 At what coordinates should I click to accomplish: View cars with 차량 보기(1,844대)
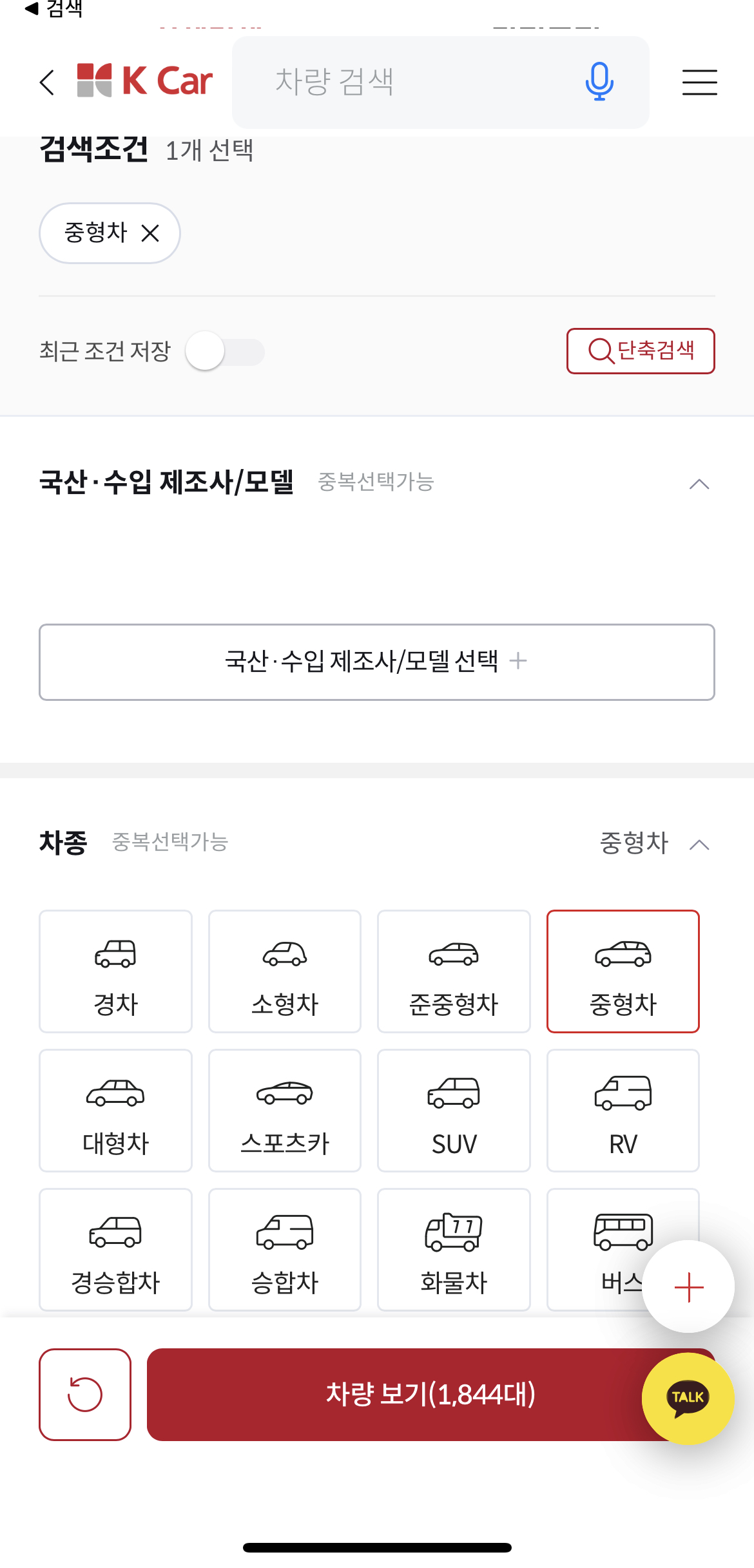coord(430,1395)
